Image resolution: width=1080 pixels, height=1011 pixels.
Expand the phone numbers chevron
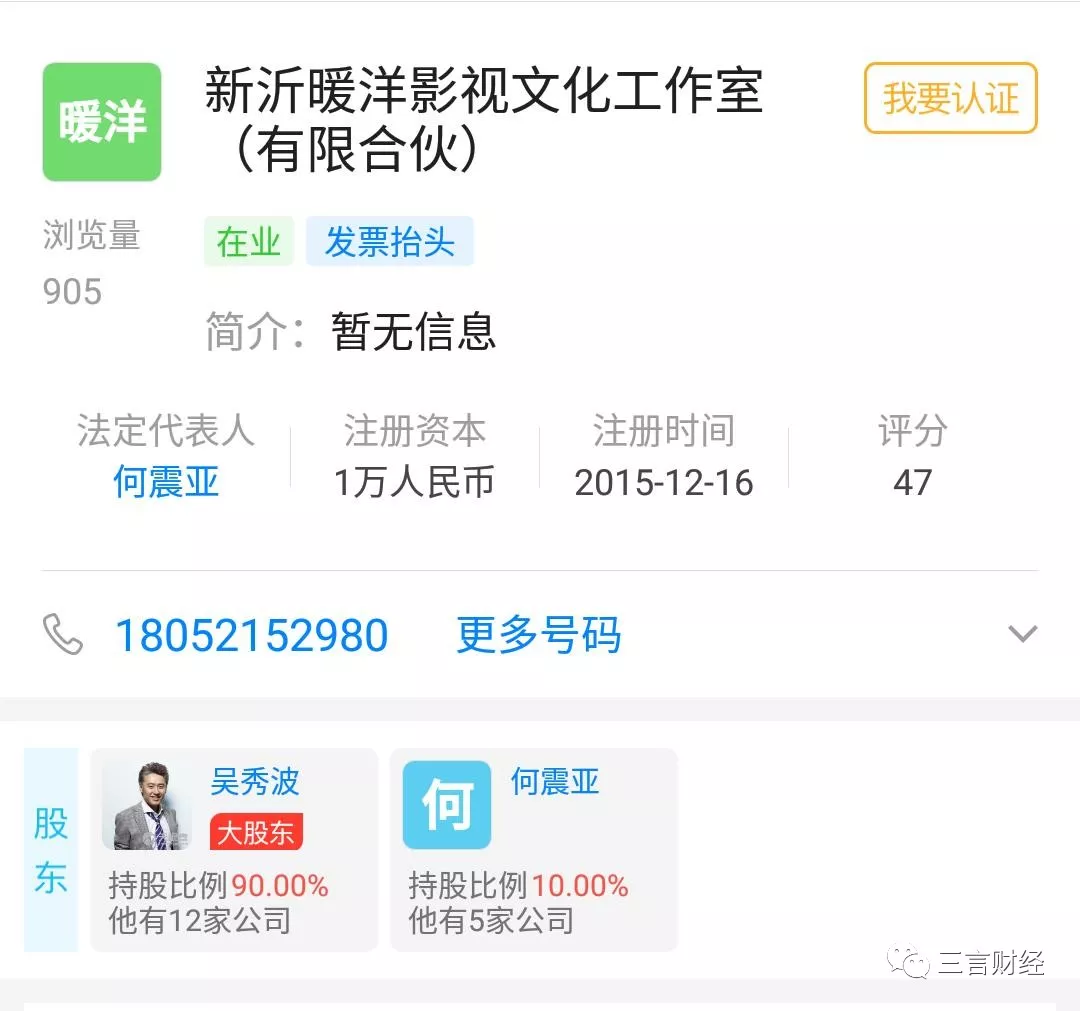tap(1022, 634)
